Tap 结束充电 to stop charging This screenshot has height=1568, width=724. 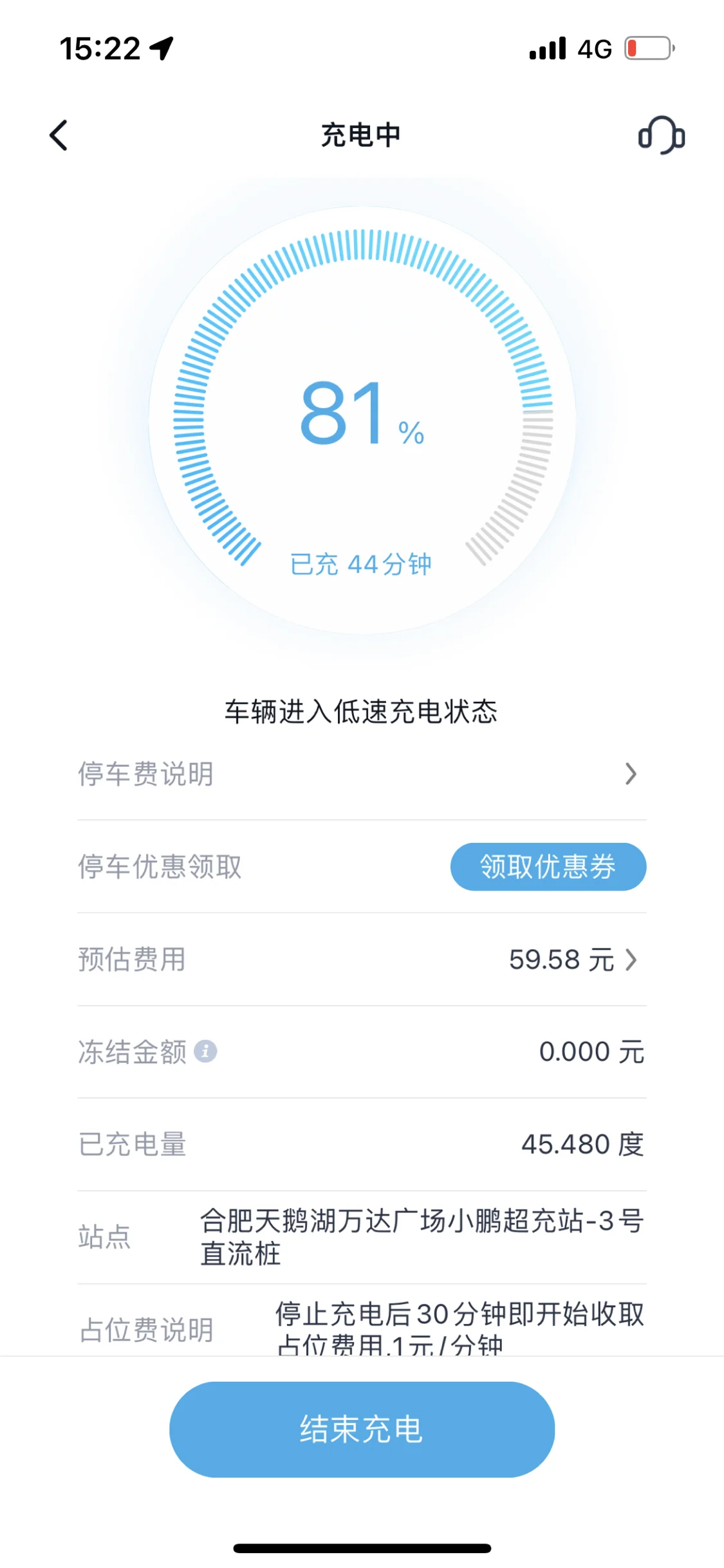(362, 1430)
